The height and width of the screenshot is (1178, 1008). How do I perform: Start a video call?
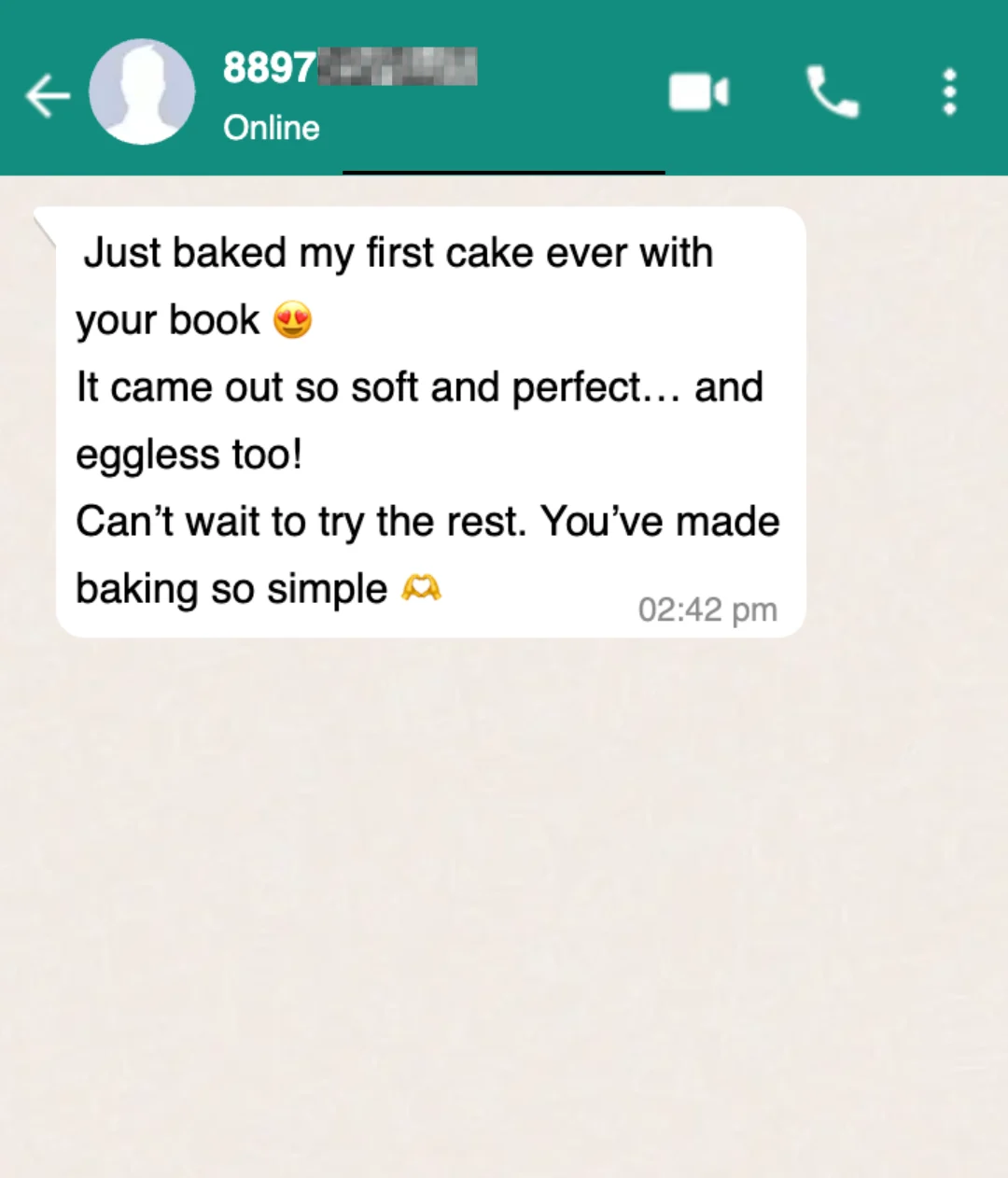coord(698,92)
